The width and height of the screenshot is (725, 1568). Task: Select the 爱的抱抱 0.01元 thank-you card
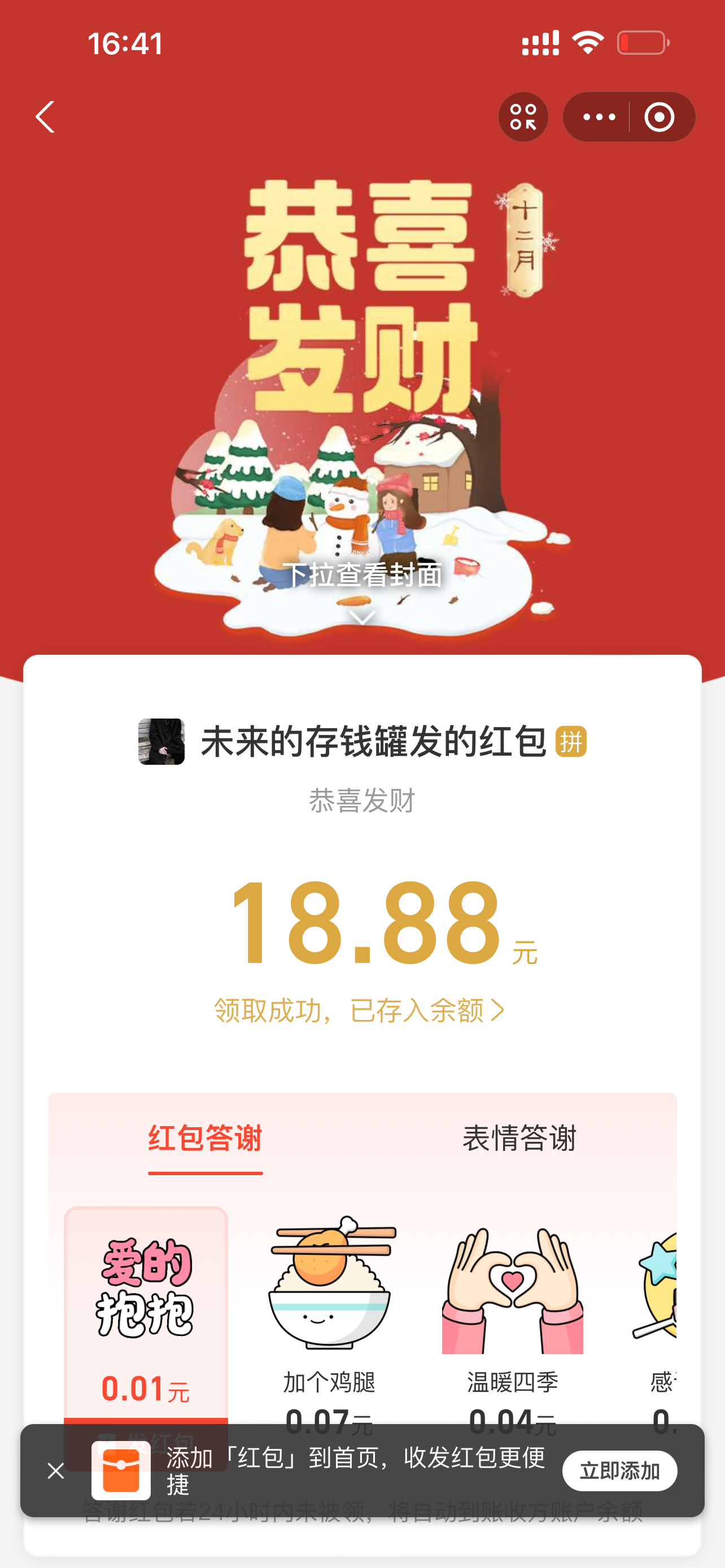click(x=146, y=1309)
